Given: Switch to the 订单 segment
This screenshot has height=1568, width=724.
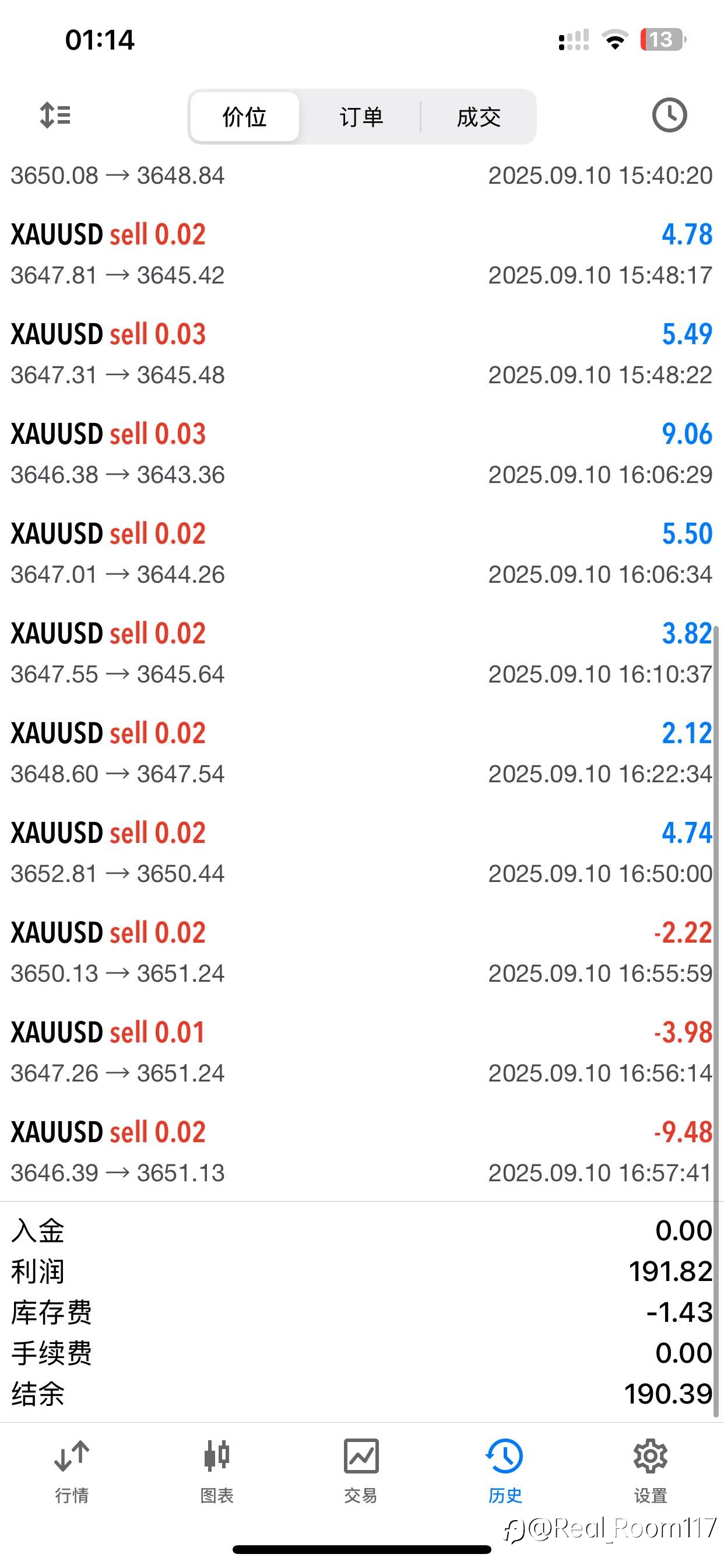Looking at the screenshot, I should tap(361, 117).
